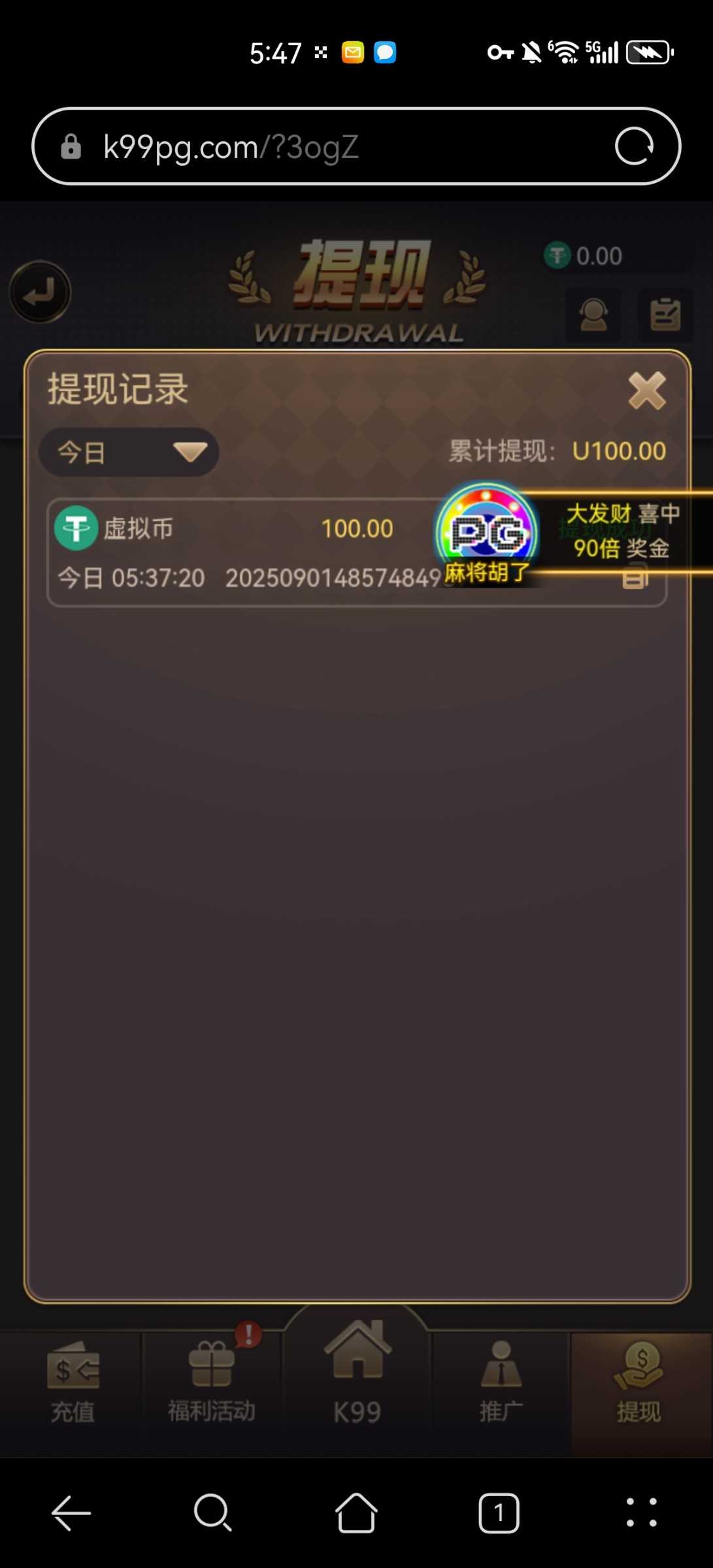713x1568 pixels.
Task: Open the browser overflow menu
Action: (x=641, y=1512)
